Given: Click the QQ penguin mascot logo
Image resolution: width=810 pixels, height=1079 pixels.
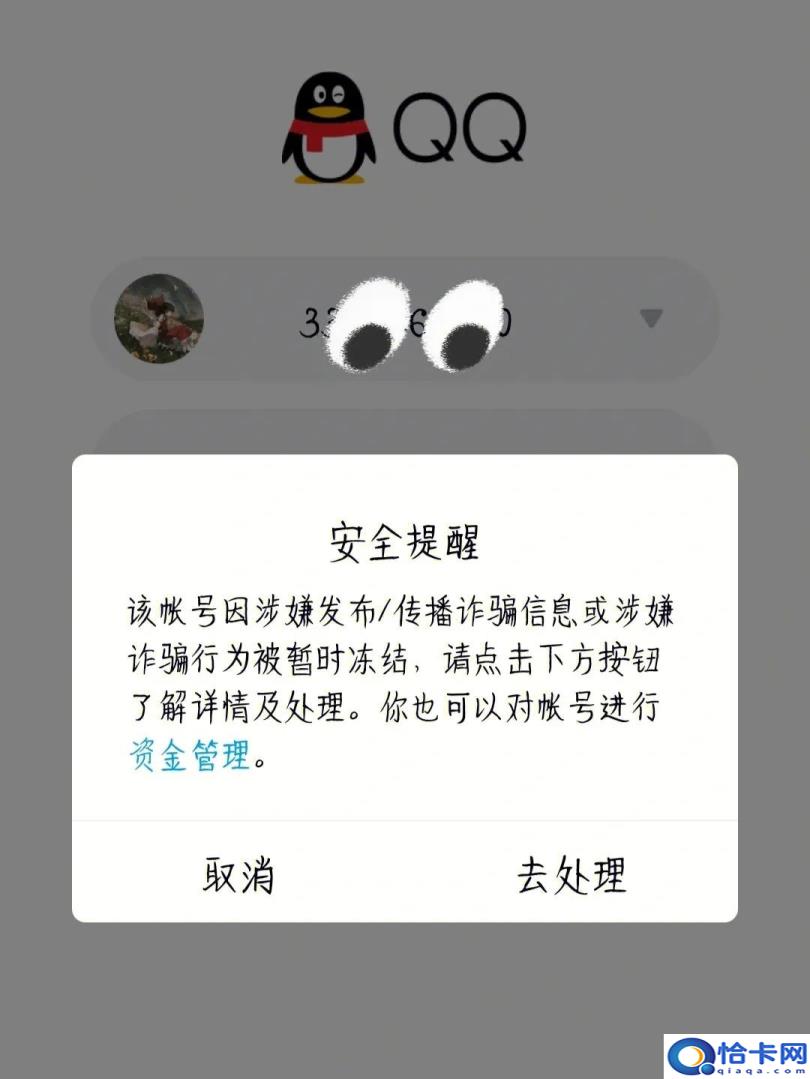Looking at the screenshot, I should (x=330, y=127).
